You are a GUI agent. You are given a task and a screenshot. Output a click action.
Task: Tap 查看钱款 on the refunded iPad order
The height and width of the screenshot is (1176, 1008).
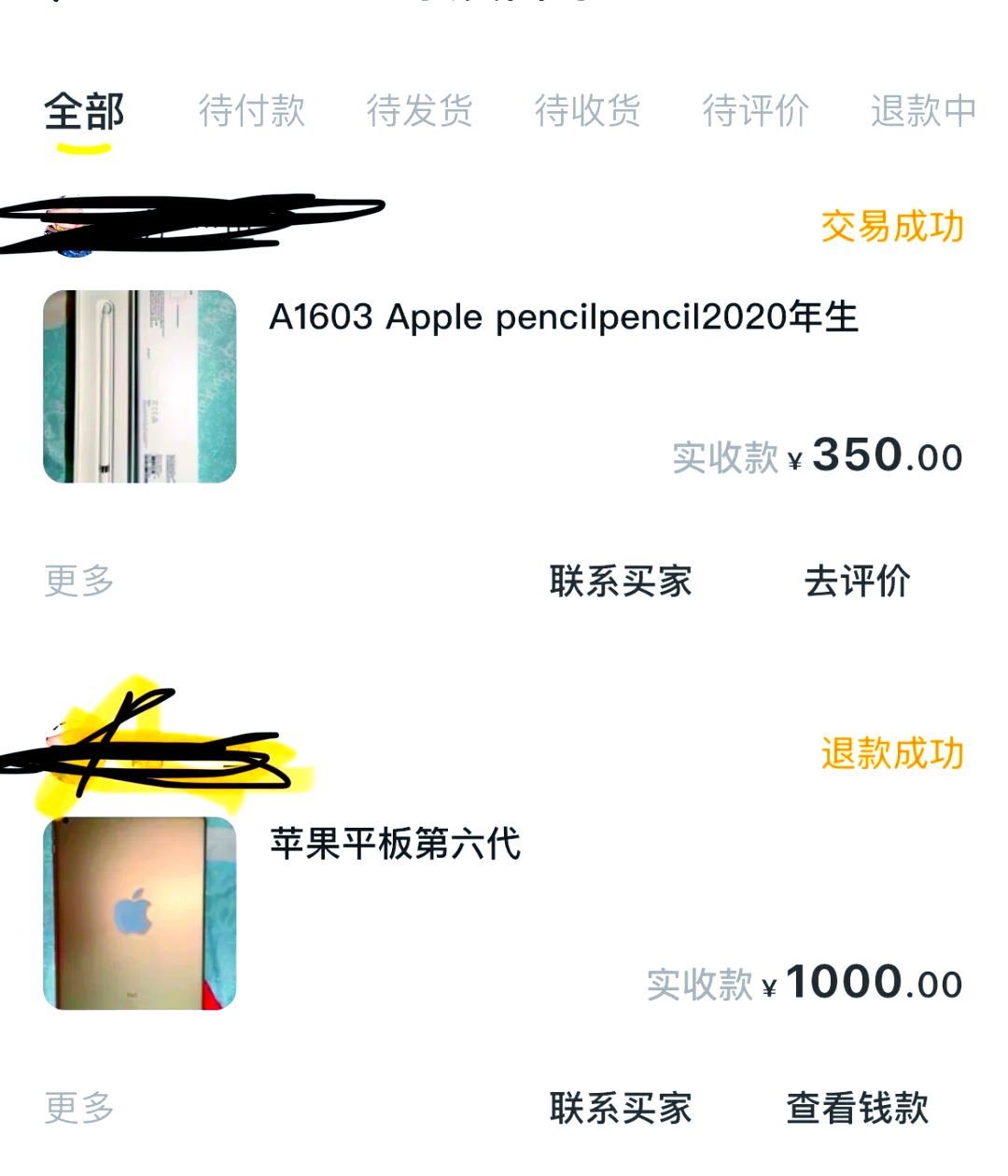tap(857, 1109)
